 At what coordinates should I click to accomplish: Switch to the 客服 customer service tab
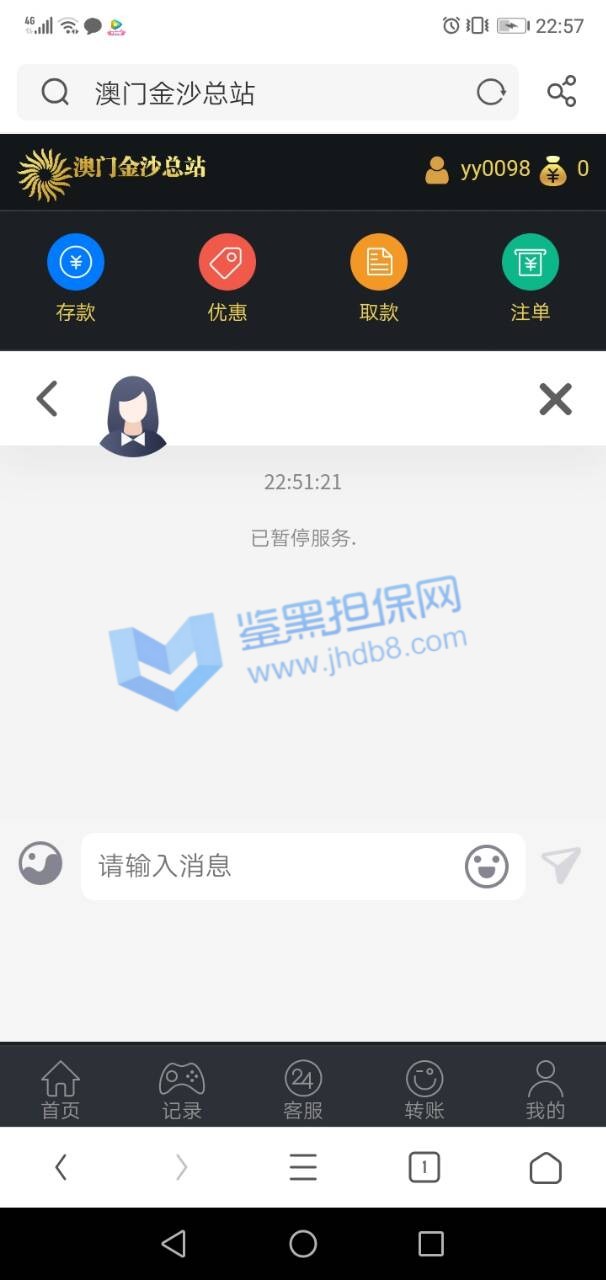point(303,1089)
